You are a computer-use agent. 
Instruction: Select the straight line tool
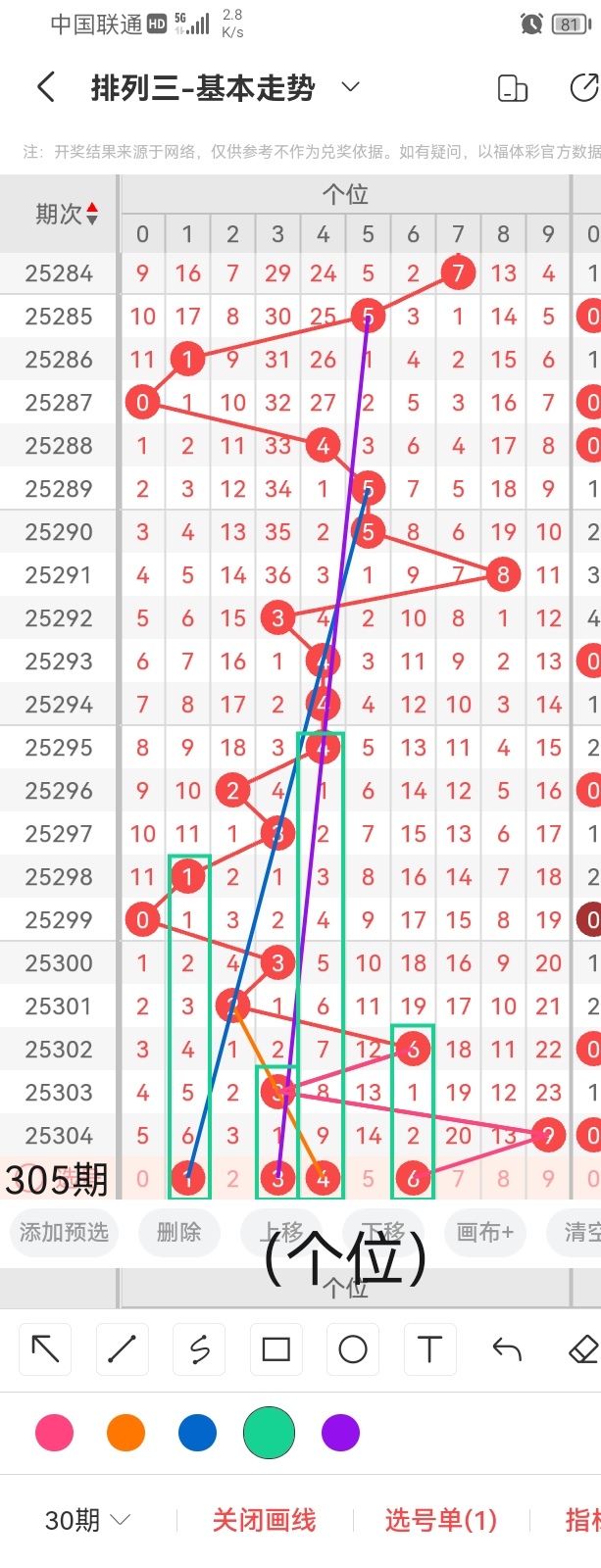(122, 1349)
